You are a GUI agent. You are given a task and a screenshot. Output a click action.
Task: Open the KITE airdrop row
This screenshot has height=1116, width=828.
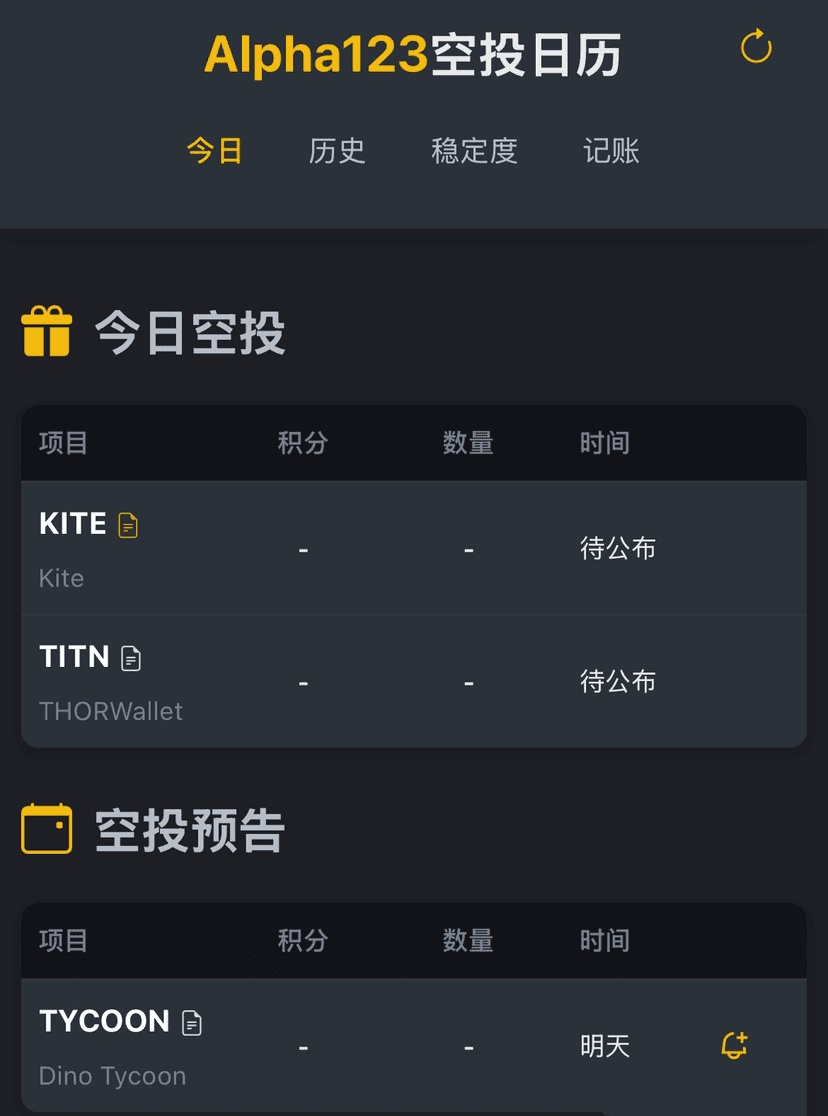413,548
